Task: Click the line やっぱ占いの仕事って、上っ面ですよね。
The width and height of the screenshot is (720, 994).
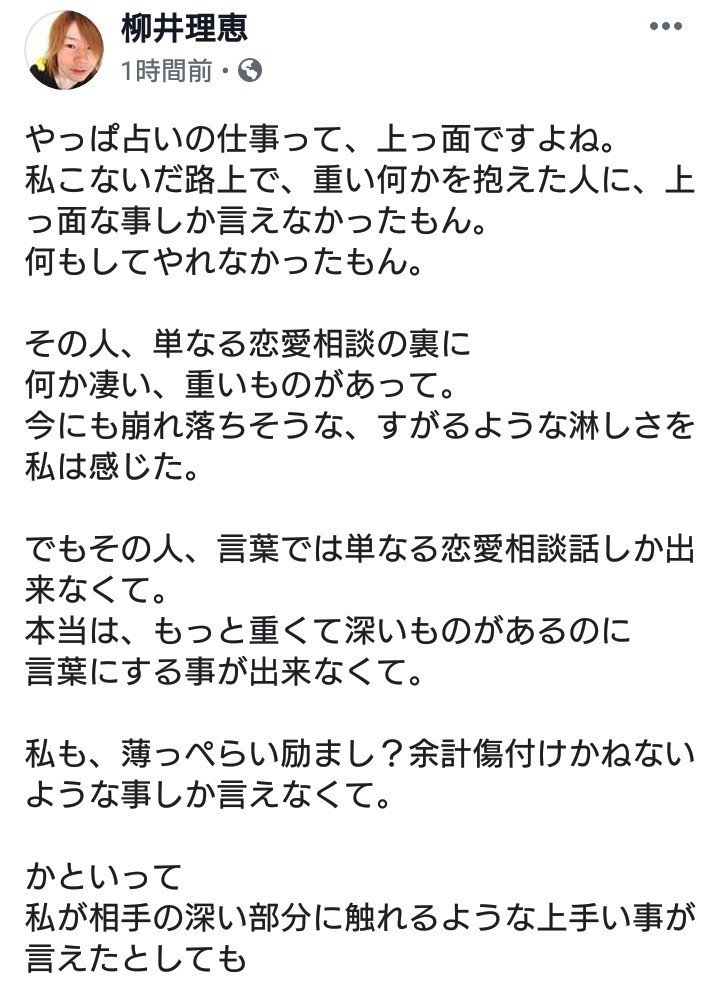Action: click(x=310, y=134)
